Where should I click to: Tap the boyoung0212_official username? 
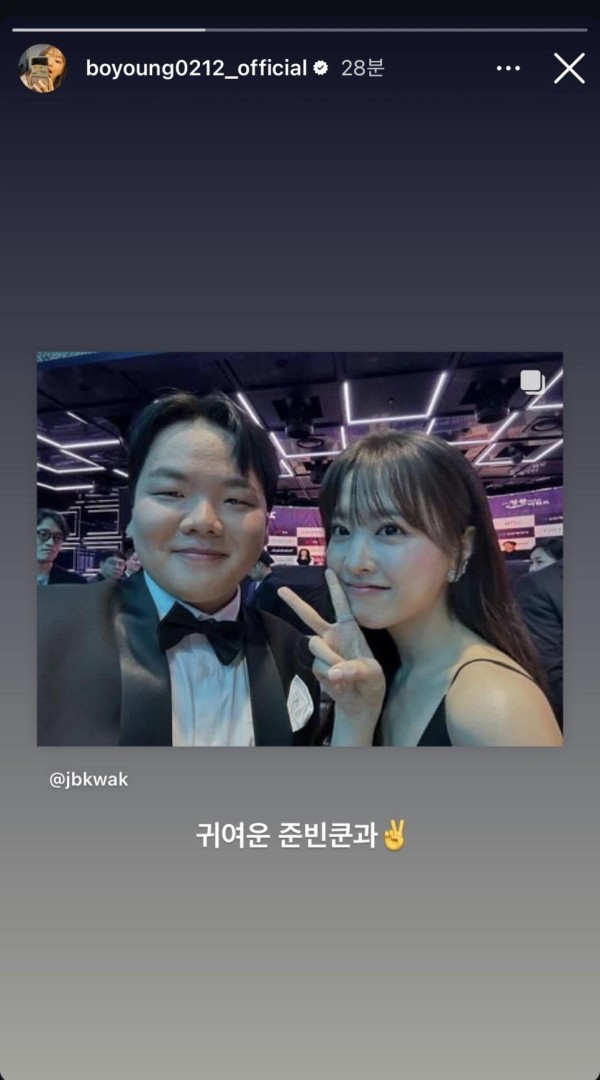(196, 68)
